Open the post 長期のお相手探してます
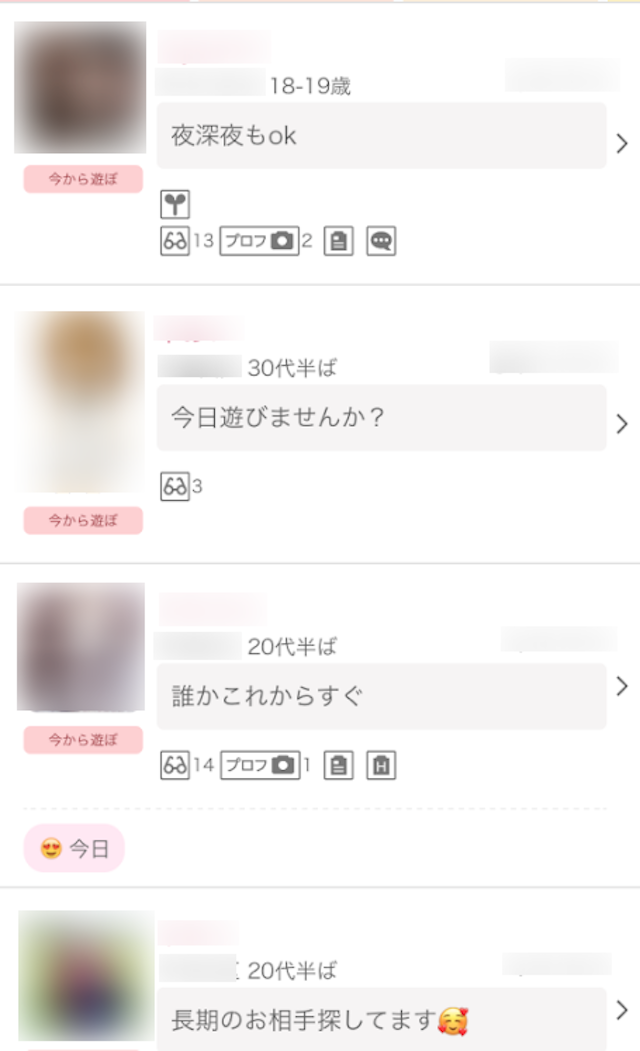Image resolution: width=640 pixels, height=1051 pixels. (x=380, y=1019)
